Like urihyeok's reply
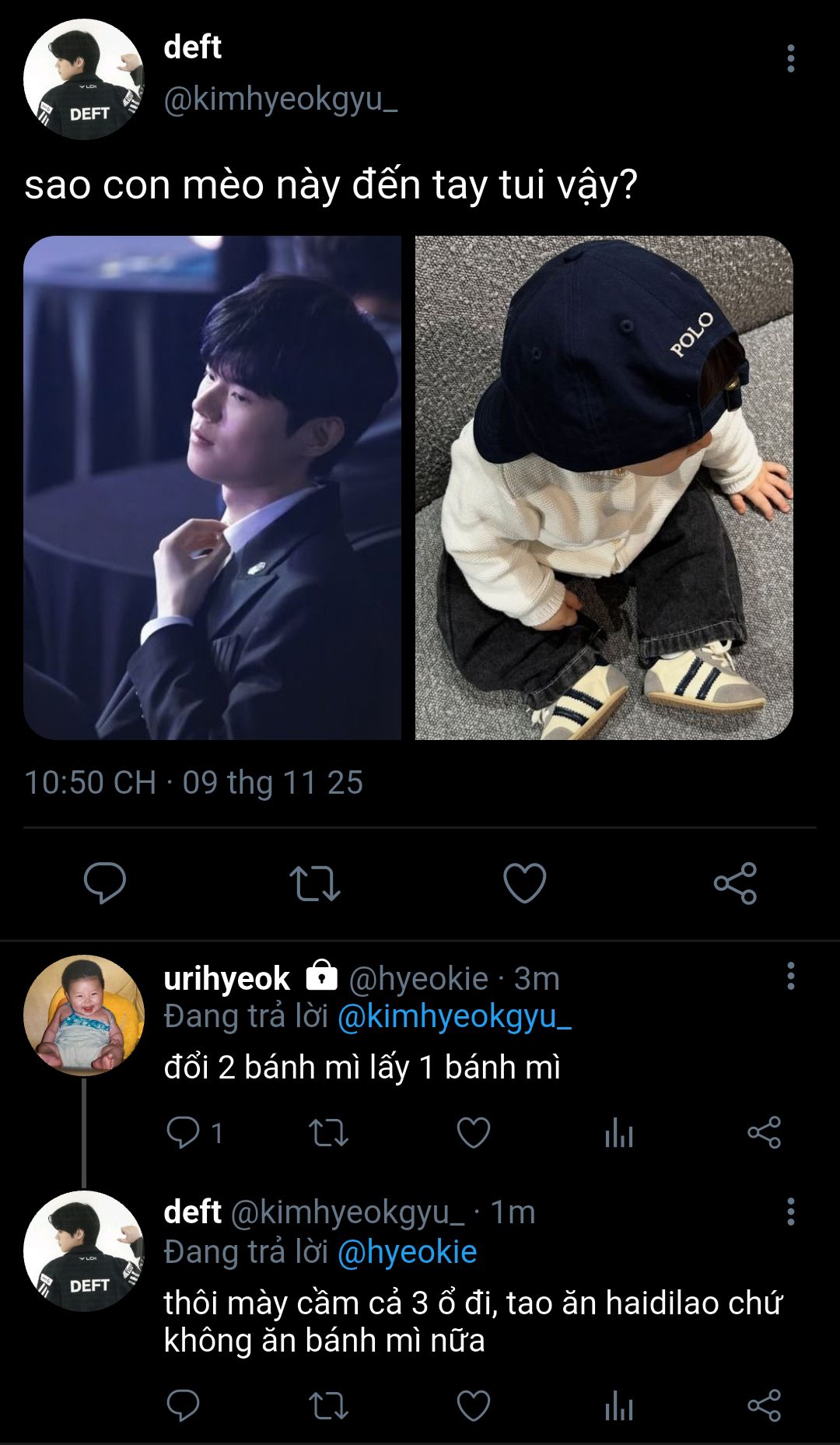840x1445 pixels. tap(473, 1132)
